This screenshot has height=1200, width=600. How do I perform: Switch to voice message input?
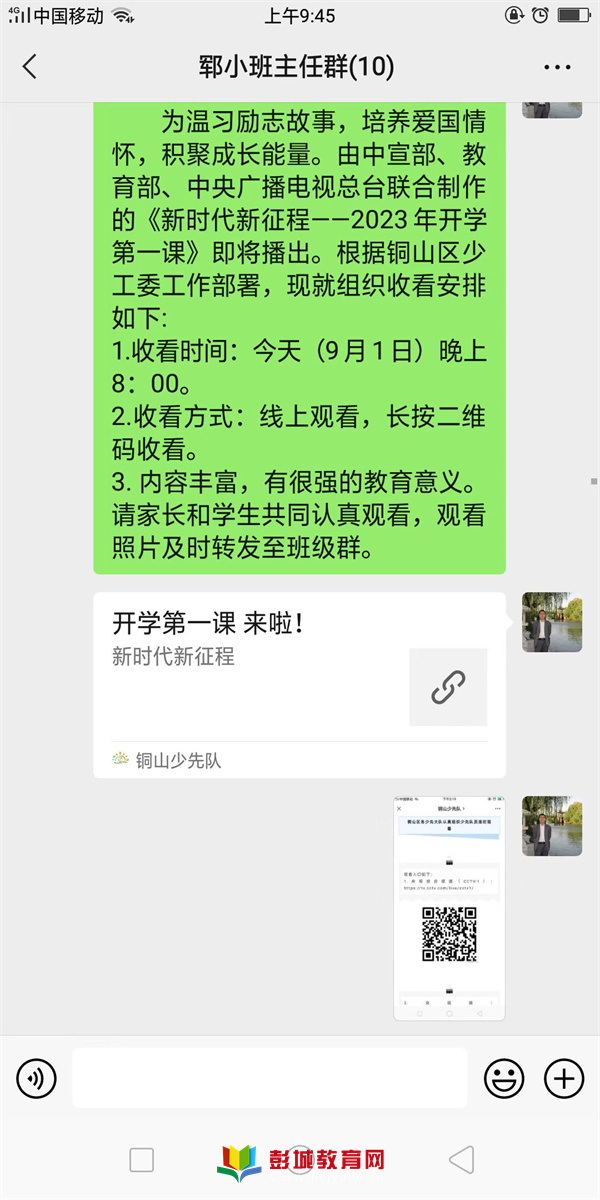point(37,1078)
